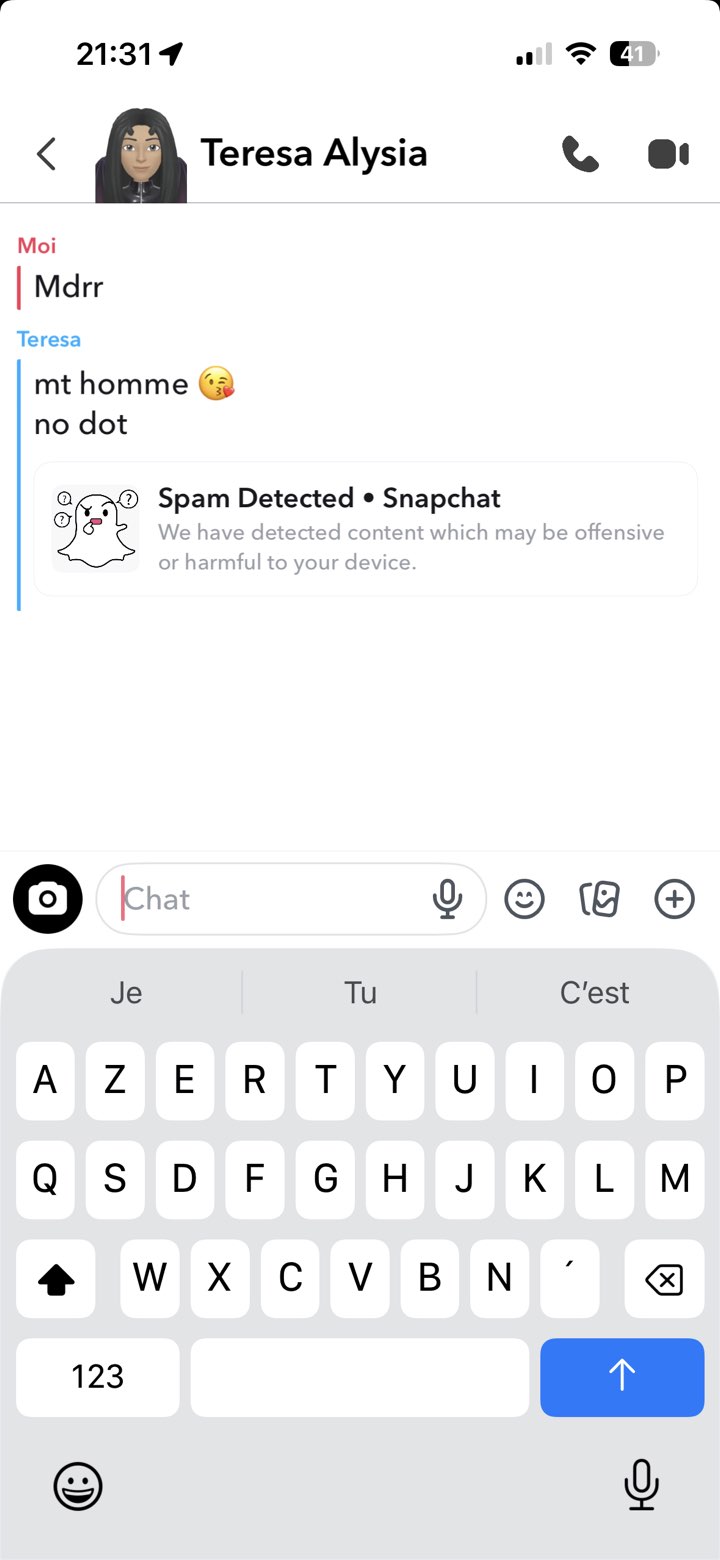Go back to the chat list

pos(46,154)
